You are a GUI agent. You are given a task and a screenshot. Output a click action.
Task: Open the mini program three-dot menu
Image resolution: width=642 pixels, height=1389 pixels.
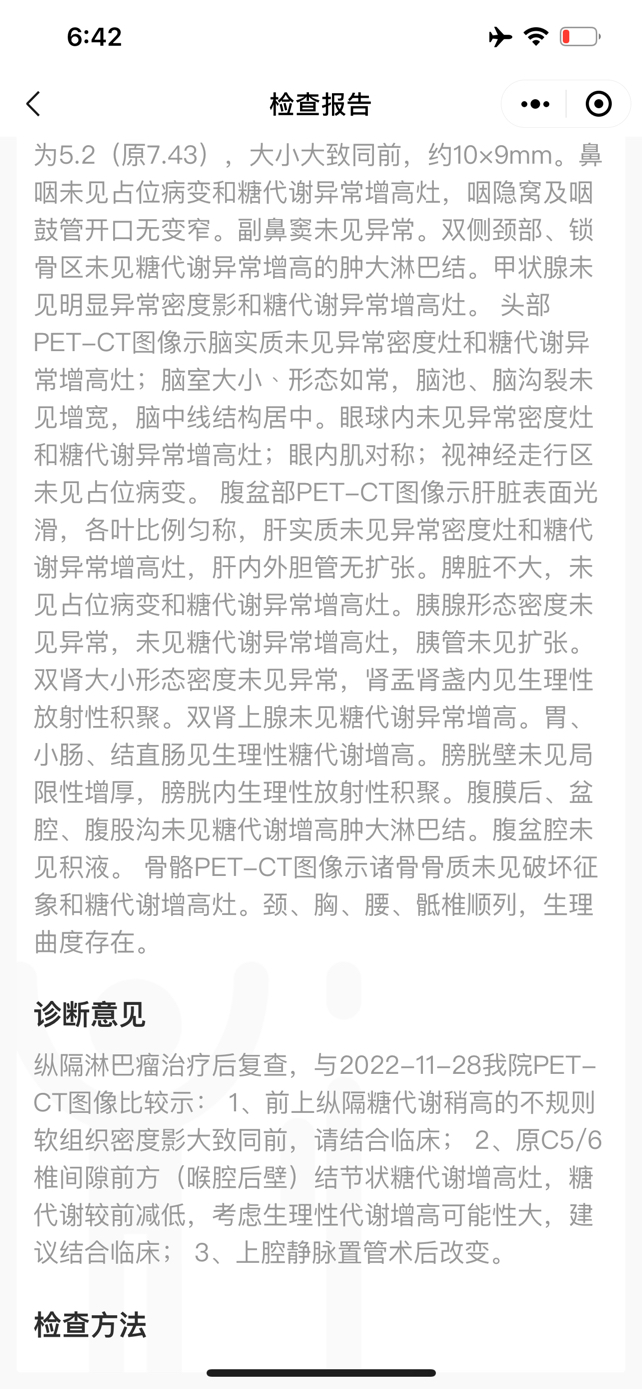535,104
